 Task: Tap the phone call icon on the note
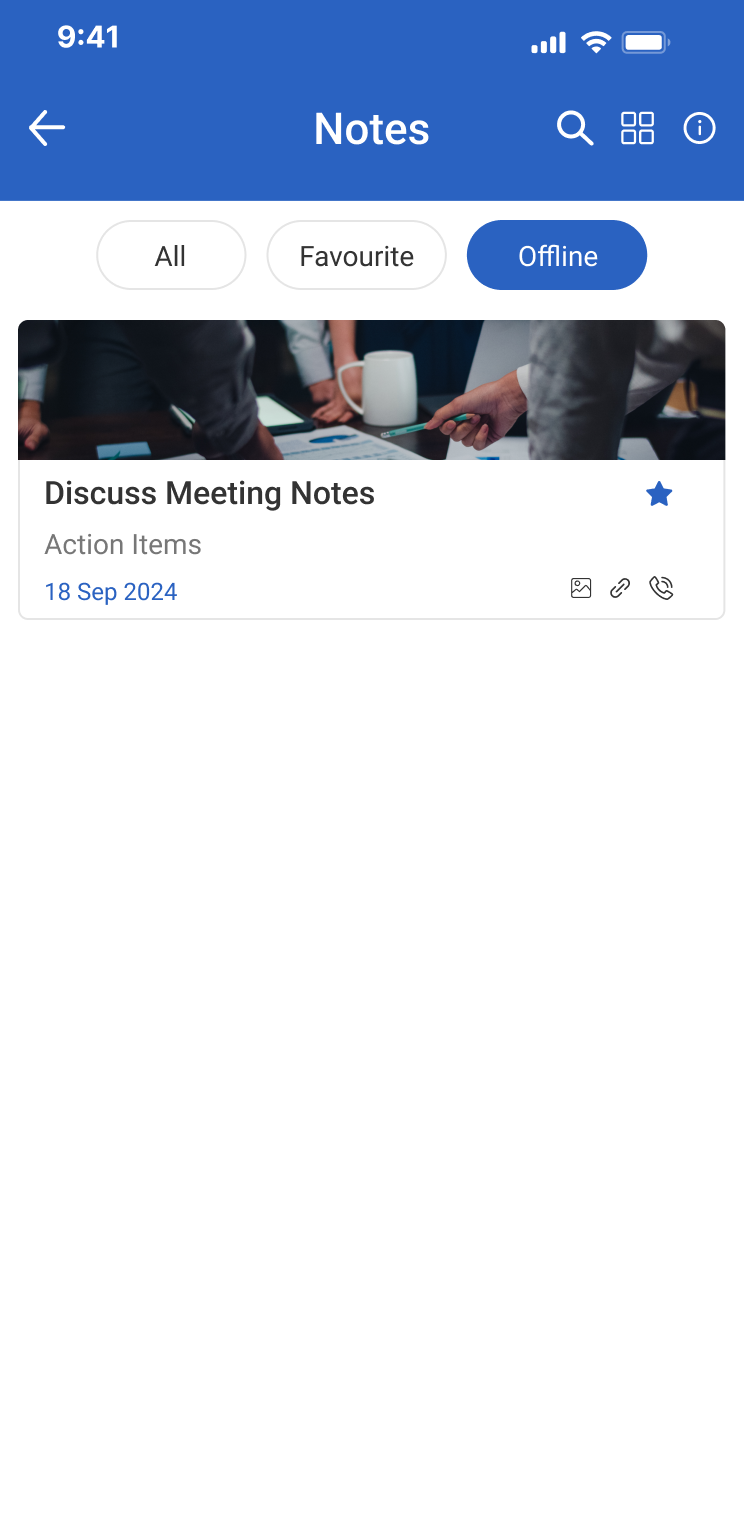661,588
